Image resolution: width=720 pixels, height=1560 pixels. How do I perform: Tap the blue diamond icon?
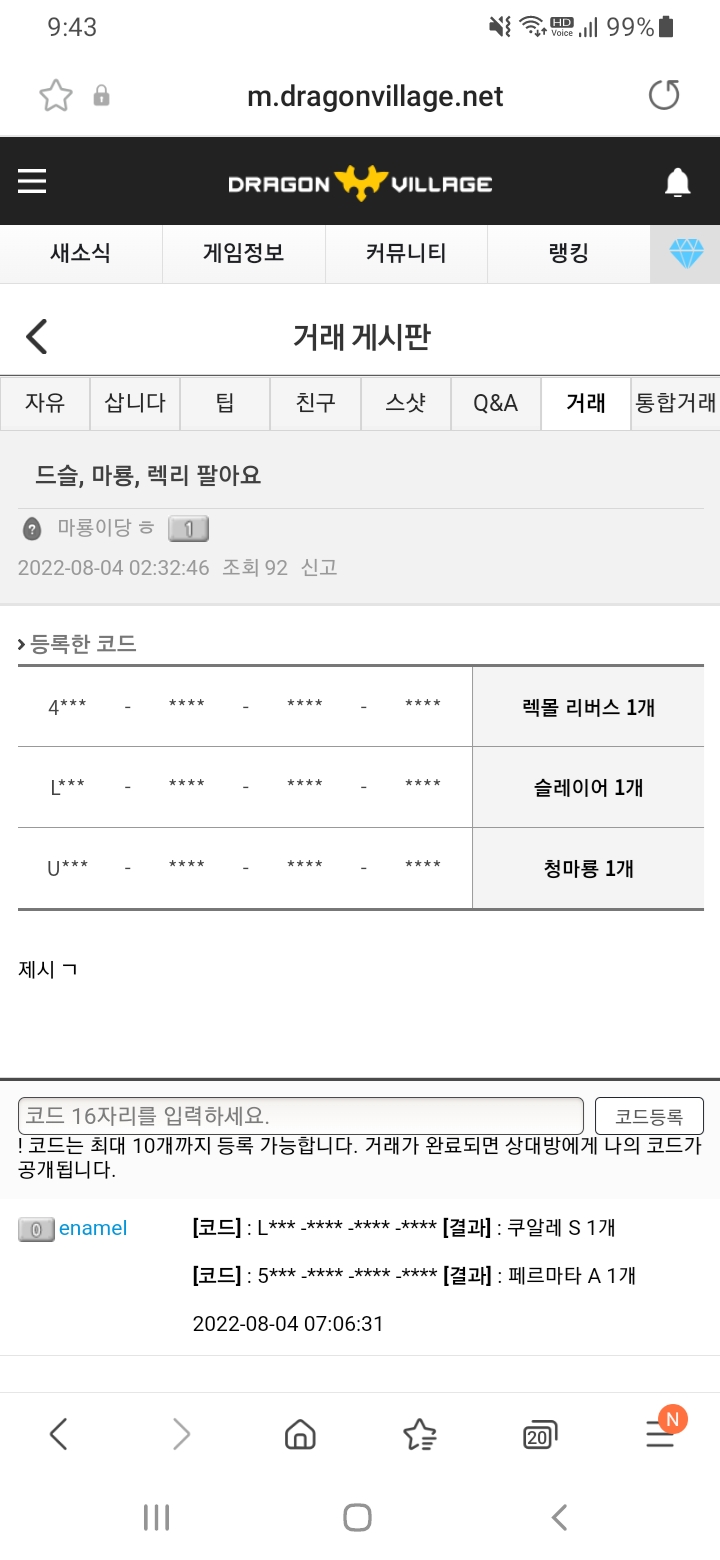[686, 254]
